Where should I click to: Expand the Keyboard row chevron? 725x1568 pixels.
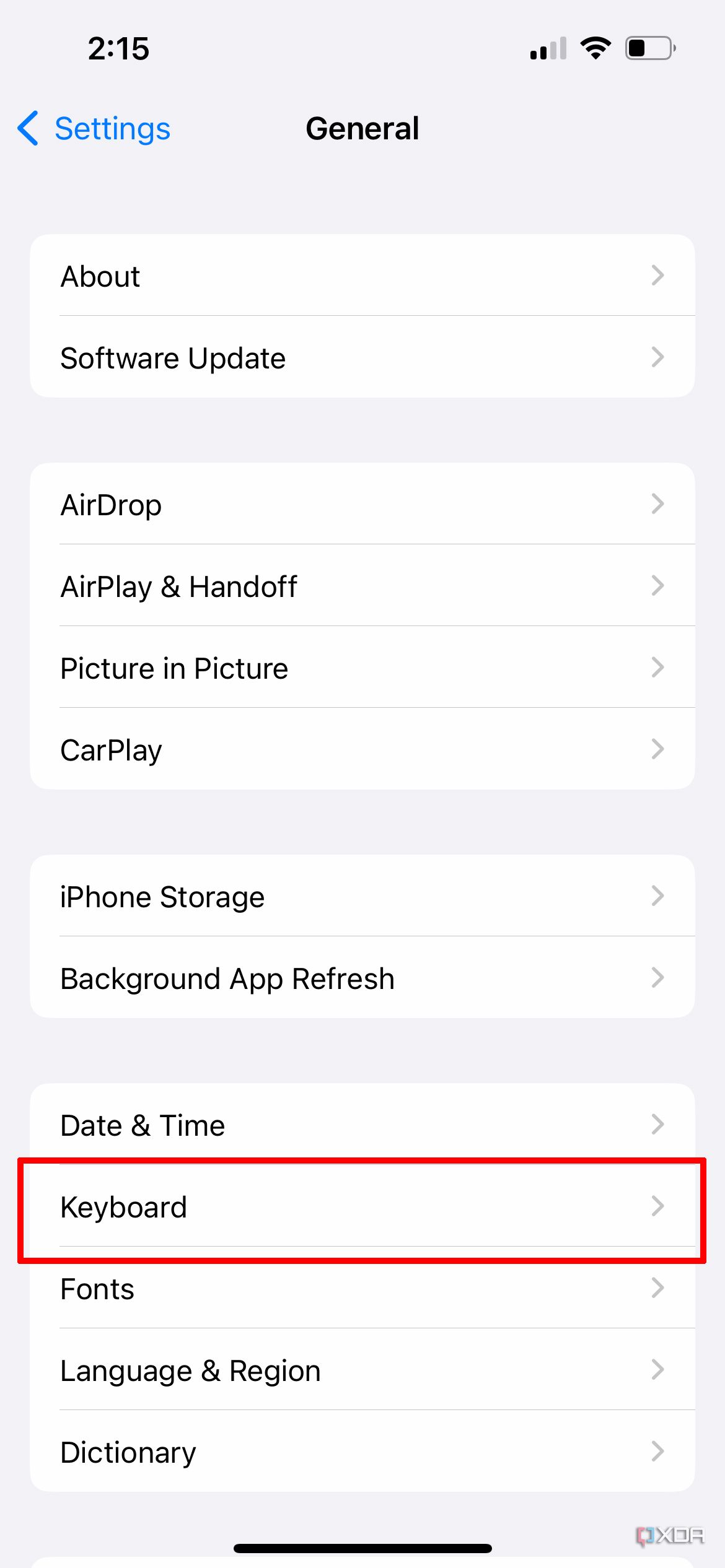[x=658, y=1205]
